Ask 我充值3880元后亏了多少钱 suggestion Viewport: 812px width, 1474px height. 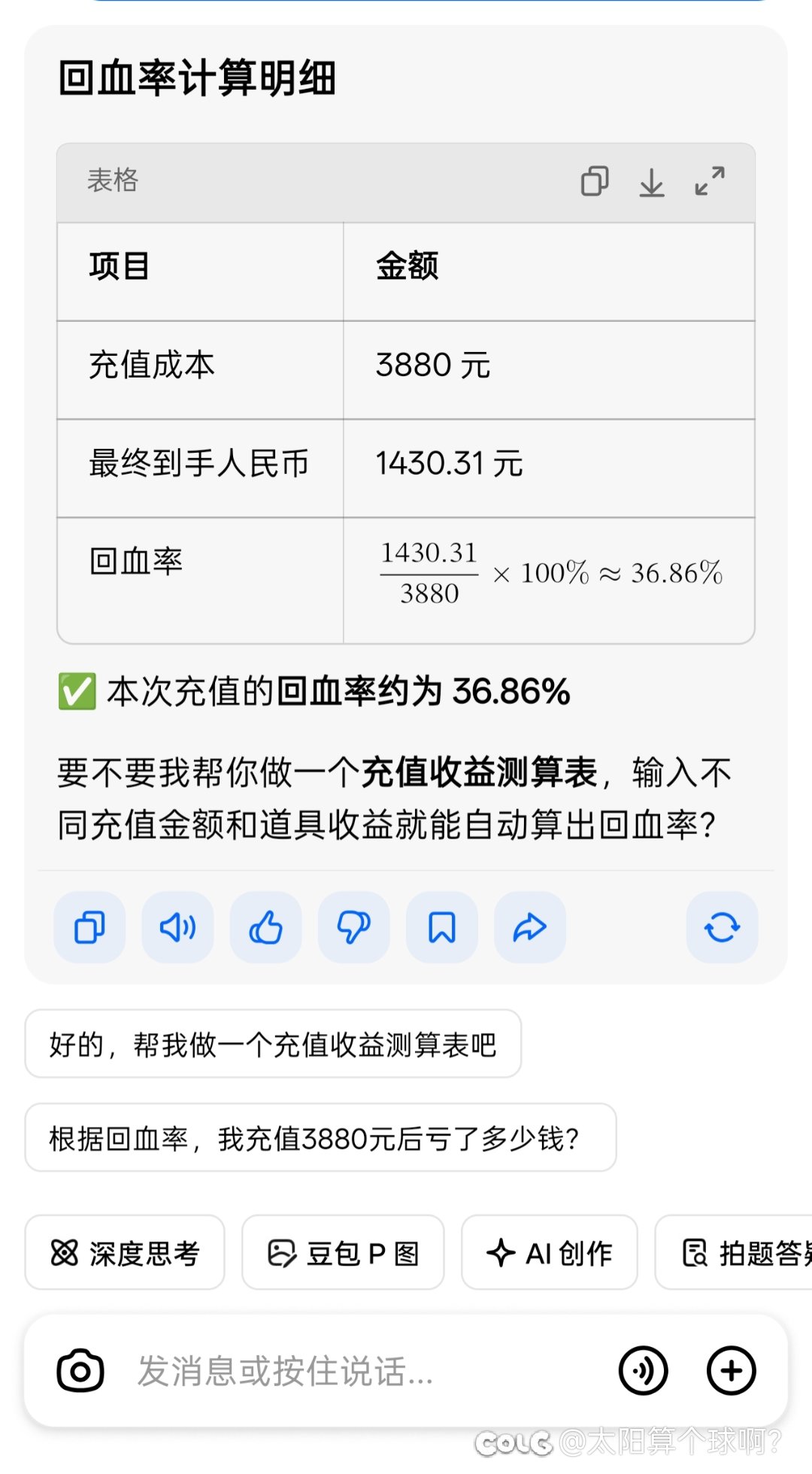click(320, 1138)
